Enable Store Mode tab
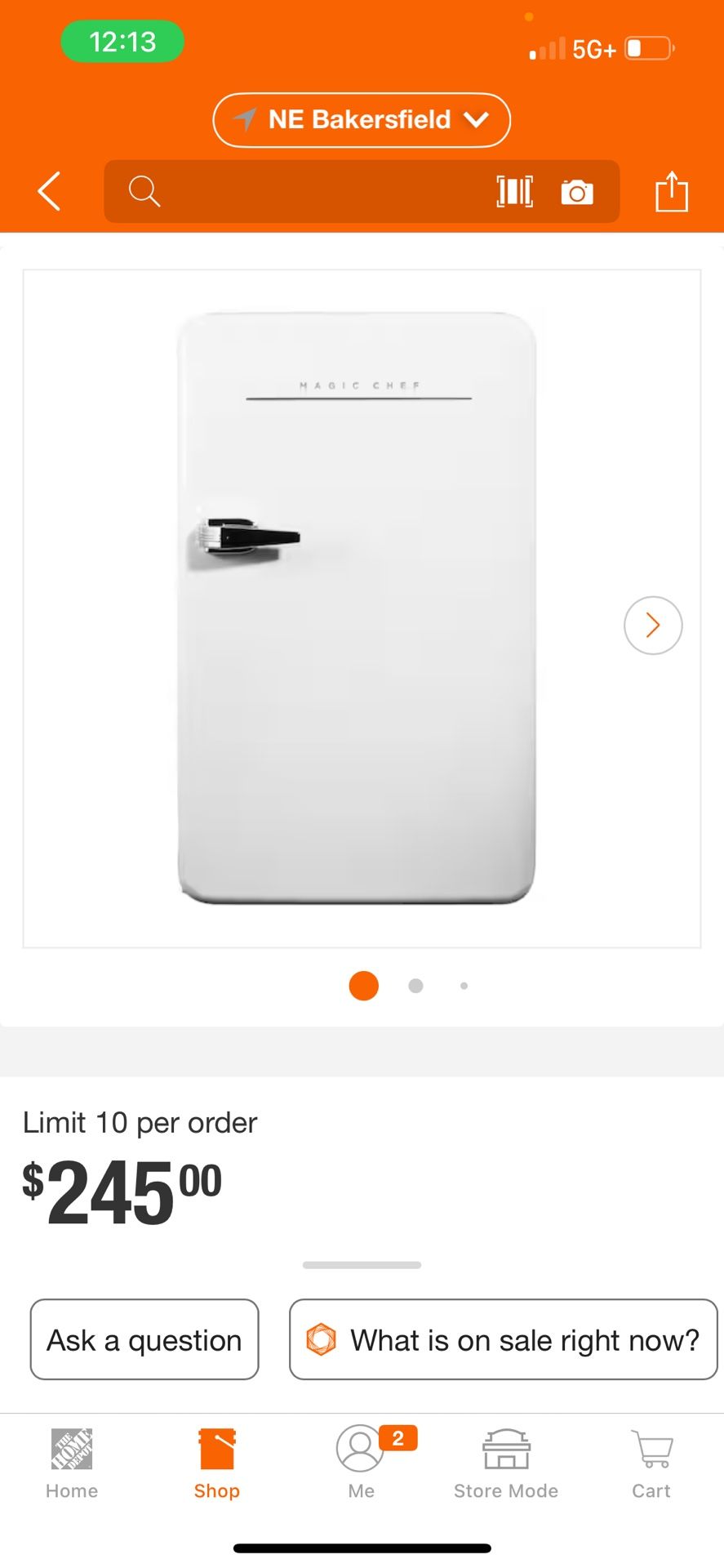This screenshot has width=724, height=1568. point(506,1463)
